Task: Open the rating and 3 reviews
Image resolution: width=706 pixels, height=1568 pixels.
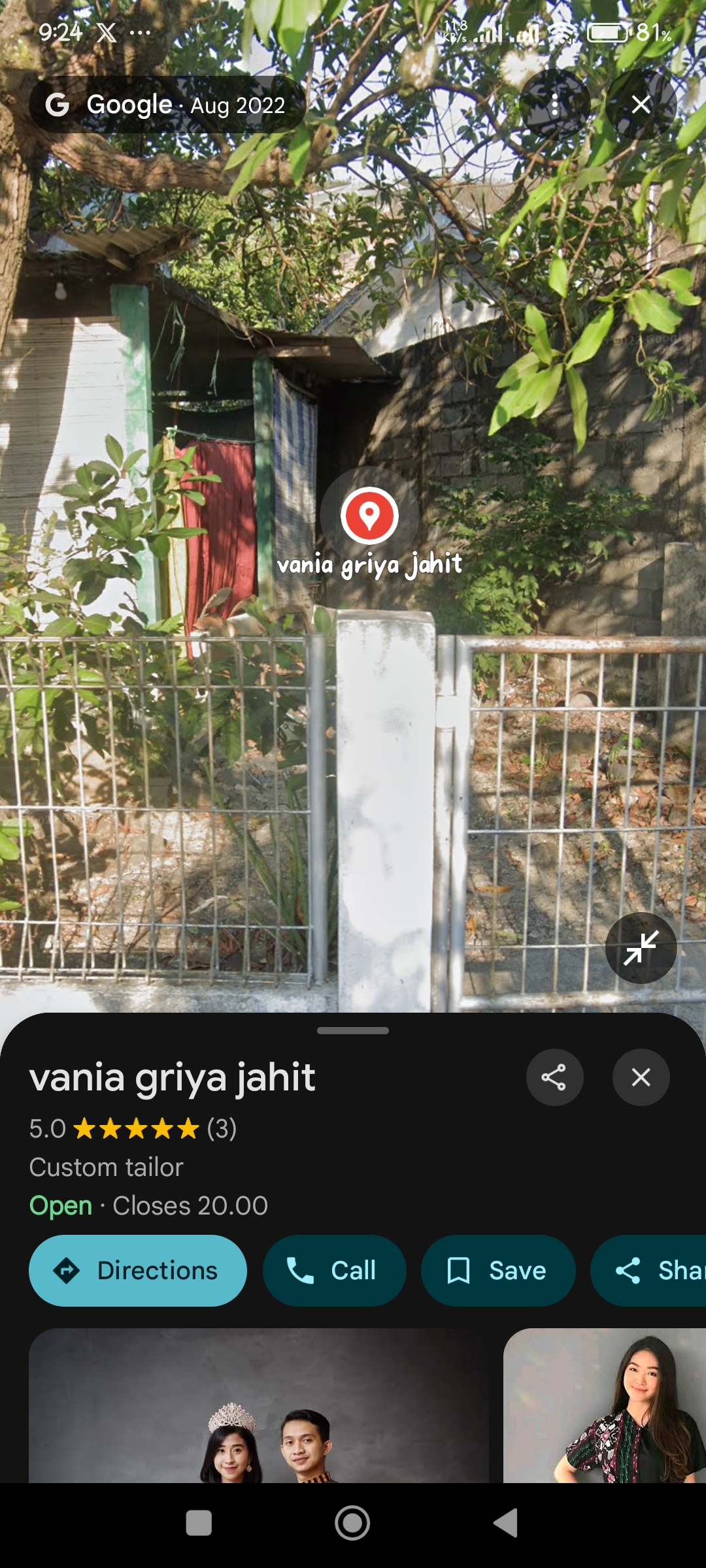Action: [133, 1128]
